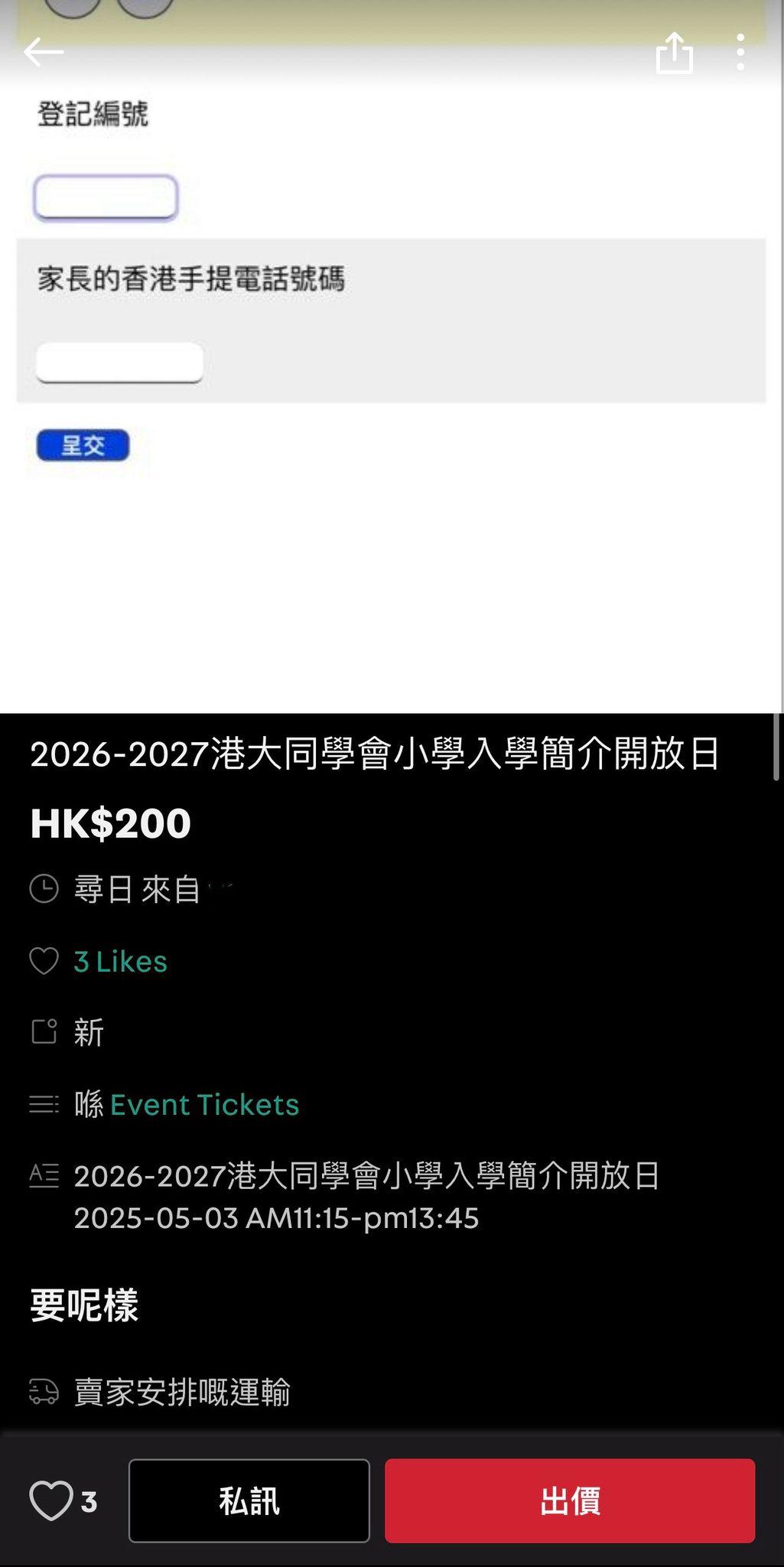View the 3 Likes list
The width and height of the screenshot is (784, 1567).
120,962
